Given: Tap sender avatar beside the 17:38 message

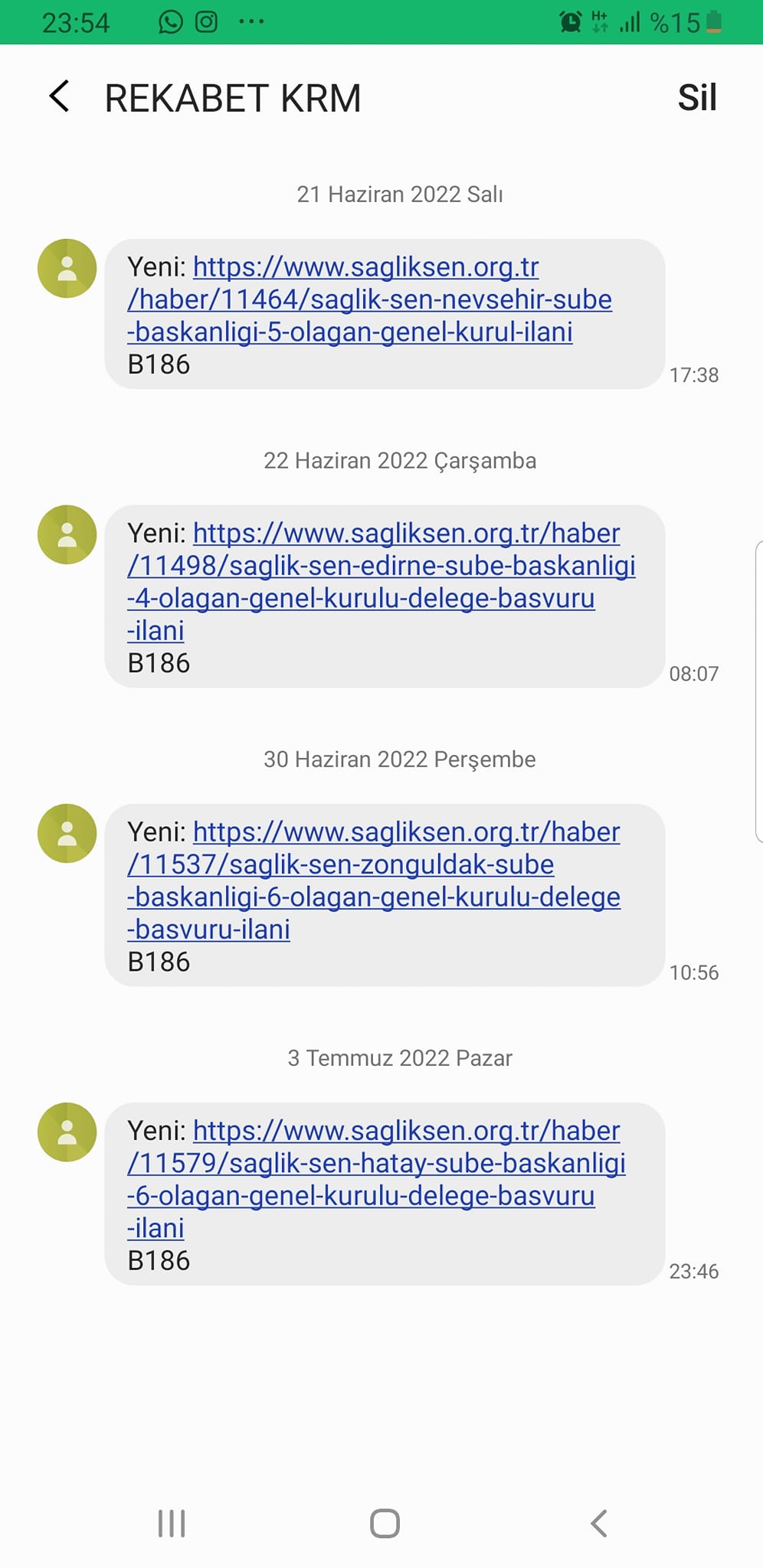Looking at the screenshot, I should [x=67, y=269].
